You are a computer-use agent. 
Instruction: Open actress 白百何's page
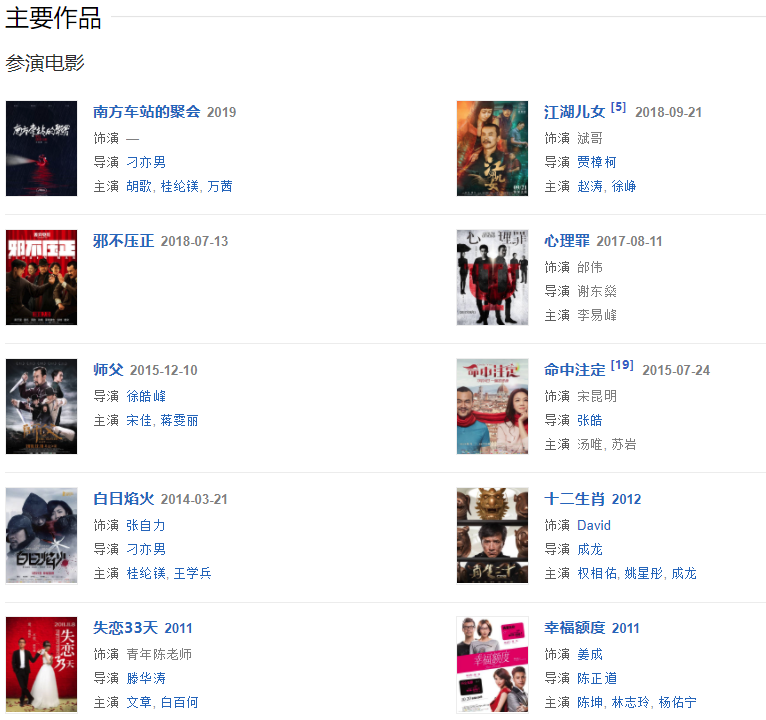[180, 702]
